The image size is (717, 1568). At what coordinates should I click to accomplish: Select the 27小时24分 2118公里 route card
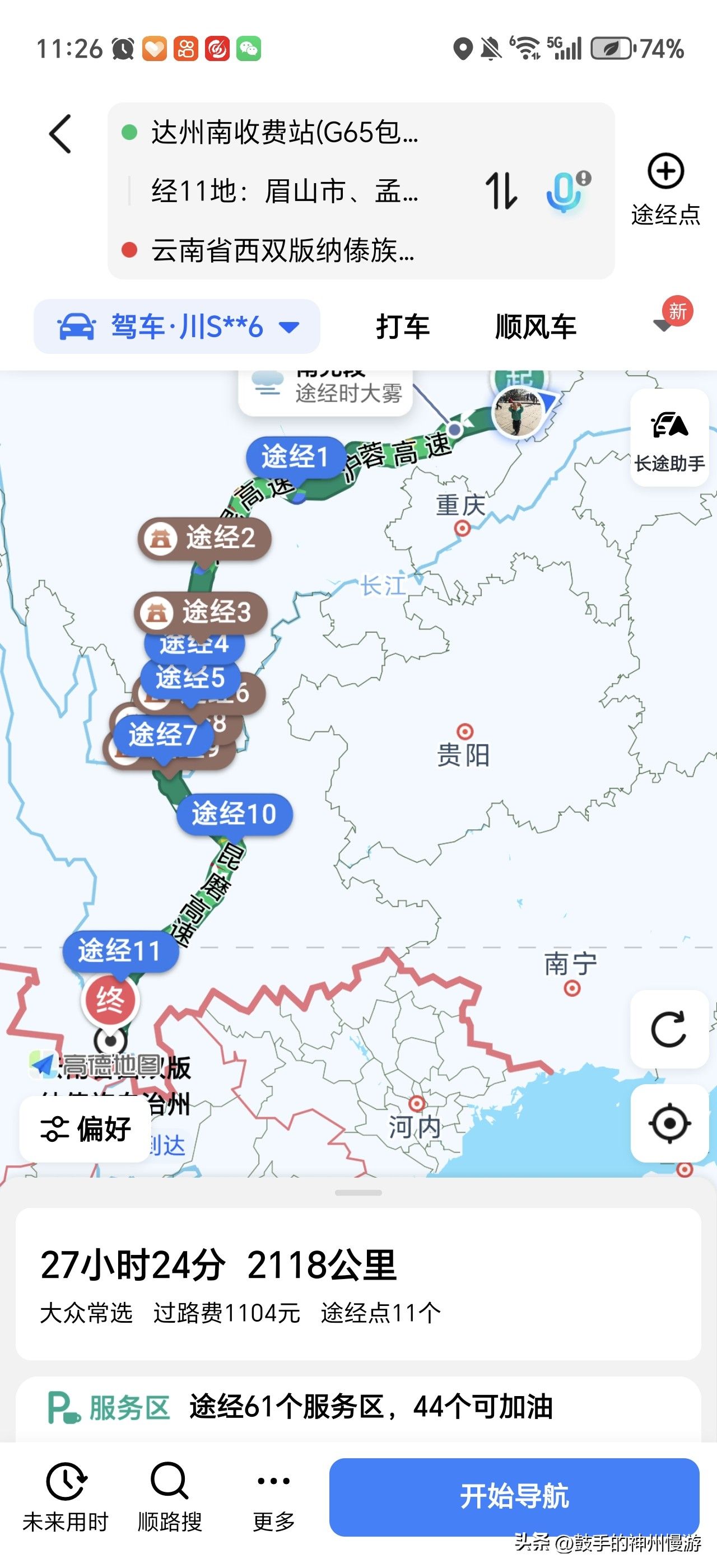[x=358, y=1284]
